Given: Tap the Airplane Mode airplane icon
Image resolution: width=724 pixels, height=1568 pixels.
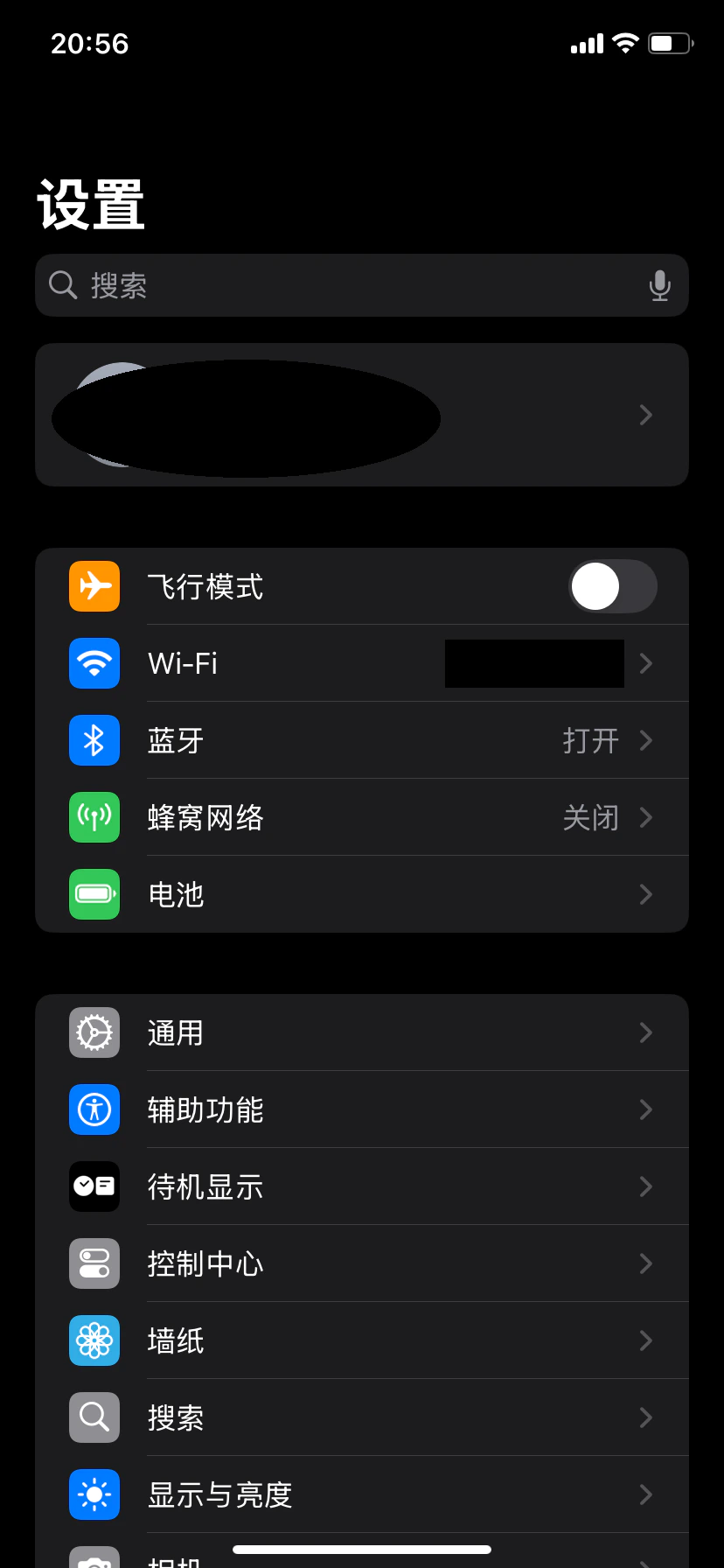Looking at the screenshot, I should tap(94, 586).
